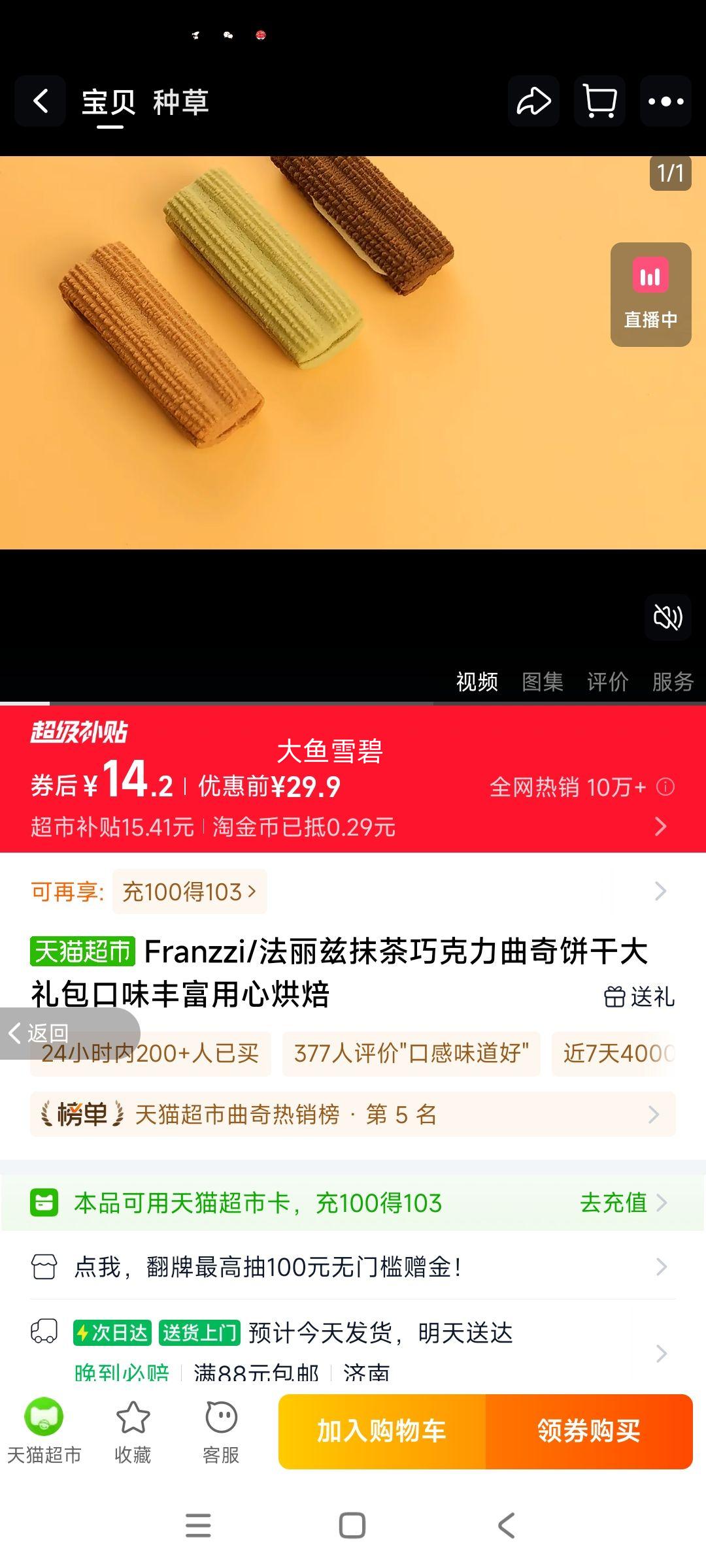
Task: Open the info icon next to 全网热销
Action: [666, 788]
